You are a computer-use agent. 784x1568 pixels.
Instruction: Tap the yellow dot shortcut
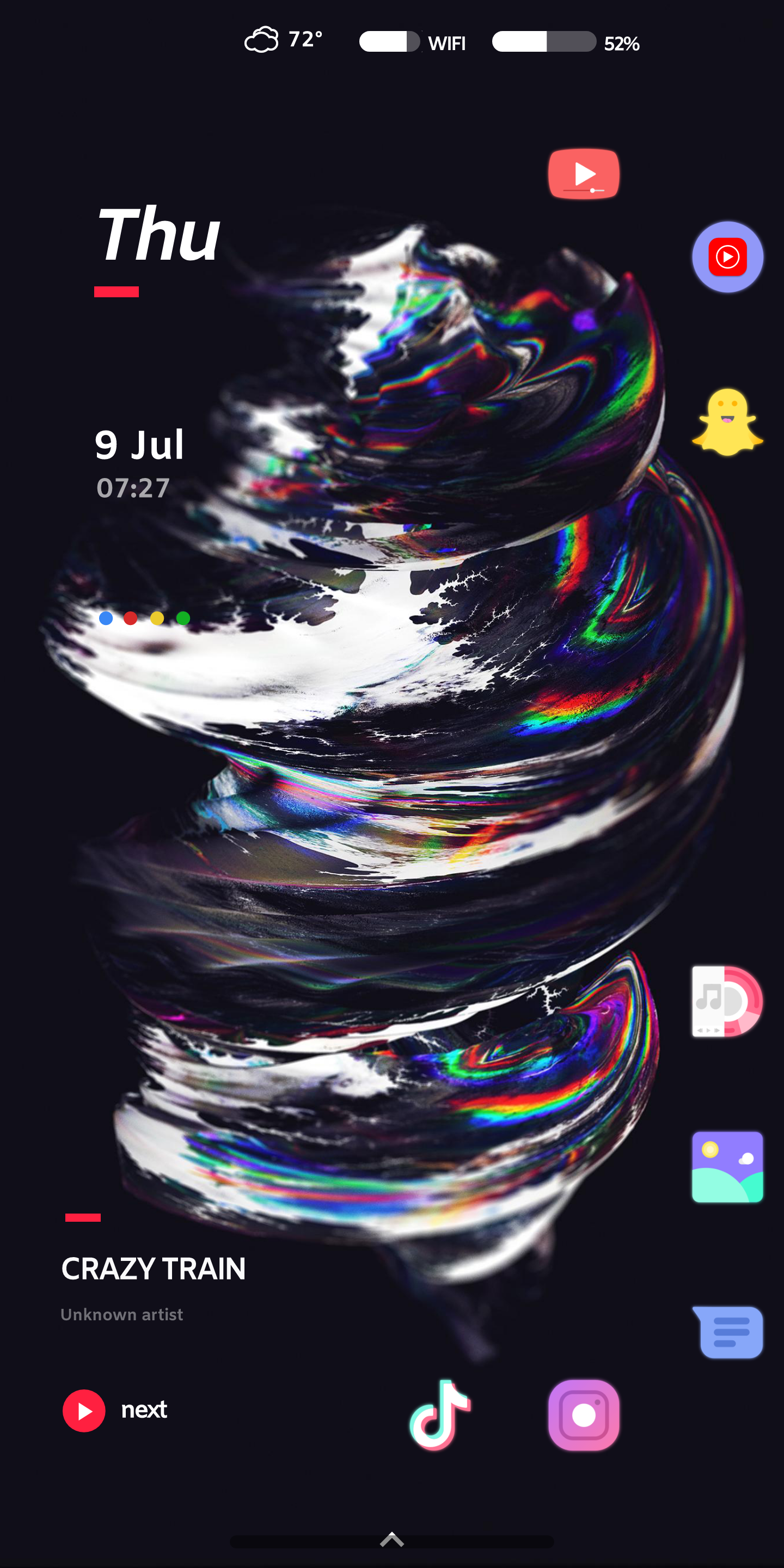[x=158, y=618]
